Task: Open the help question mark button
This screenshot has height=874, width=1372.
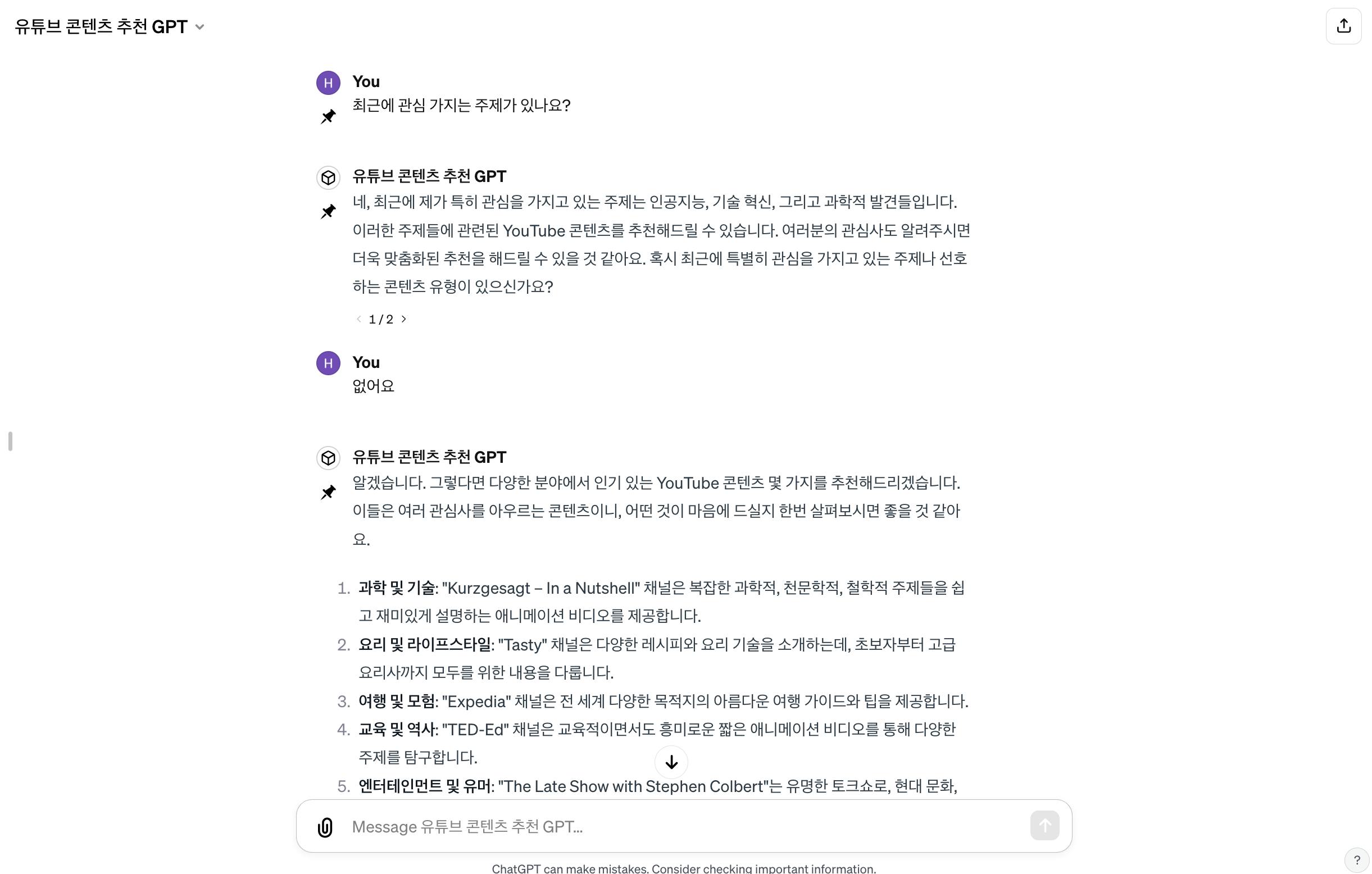Action: [1357, 860]
